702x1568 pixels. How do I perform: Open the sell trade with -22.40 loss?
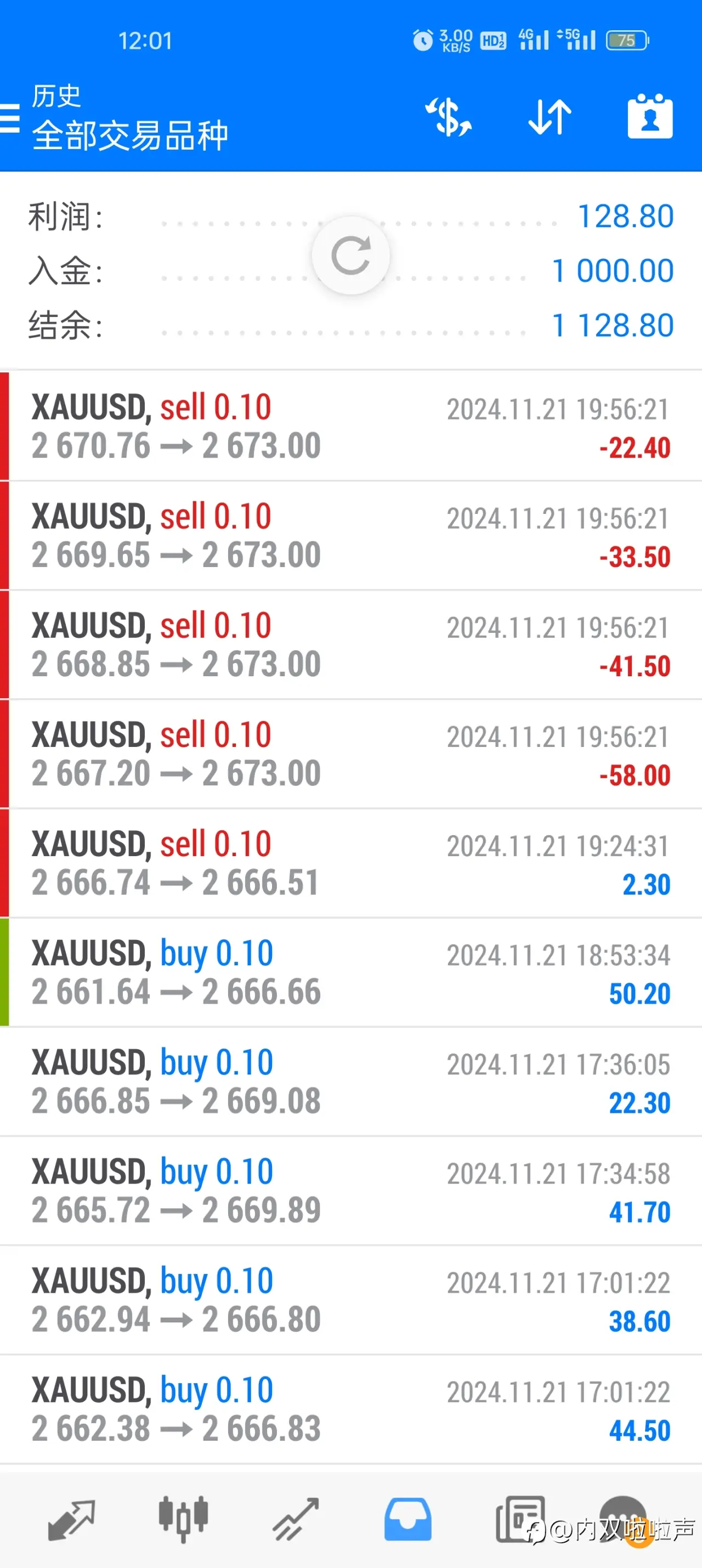(350, 426)
